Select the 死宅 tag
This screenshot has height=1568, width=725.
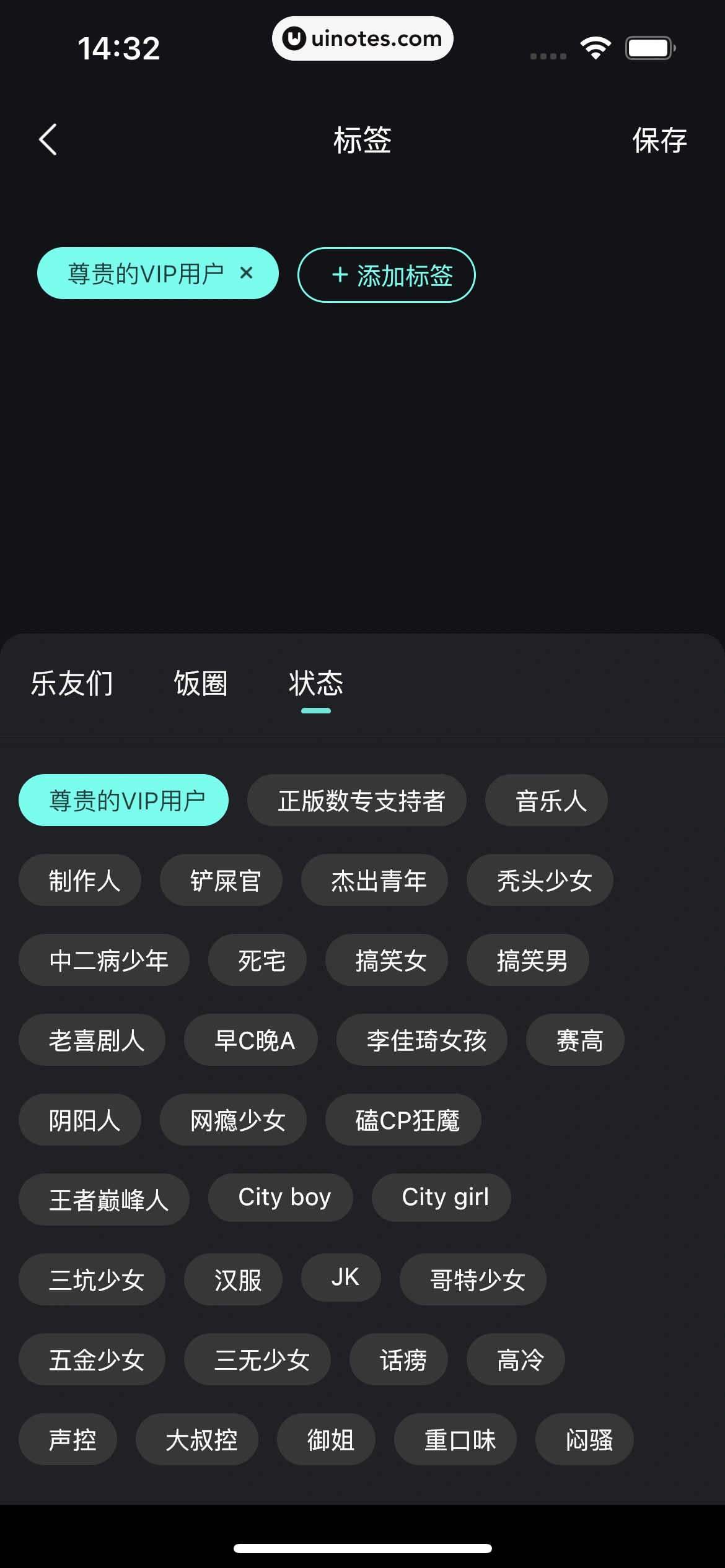click(257, 960)
